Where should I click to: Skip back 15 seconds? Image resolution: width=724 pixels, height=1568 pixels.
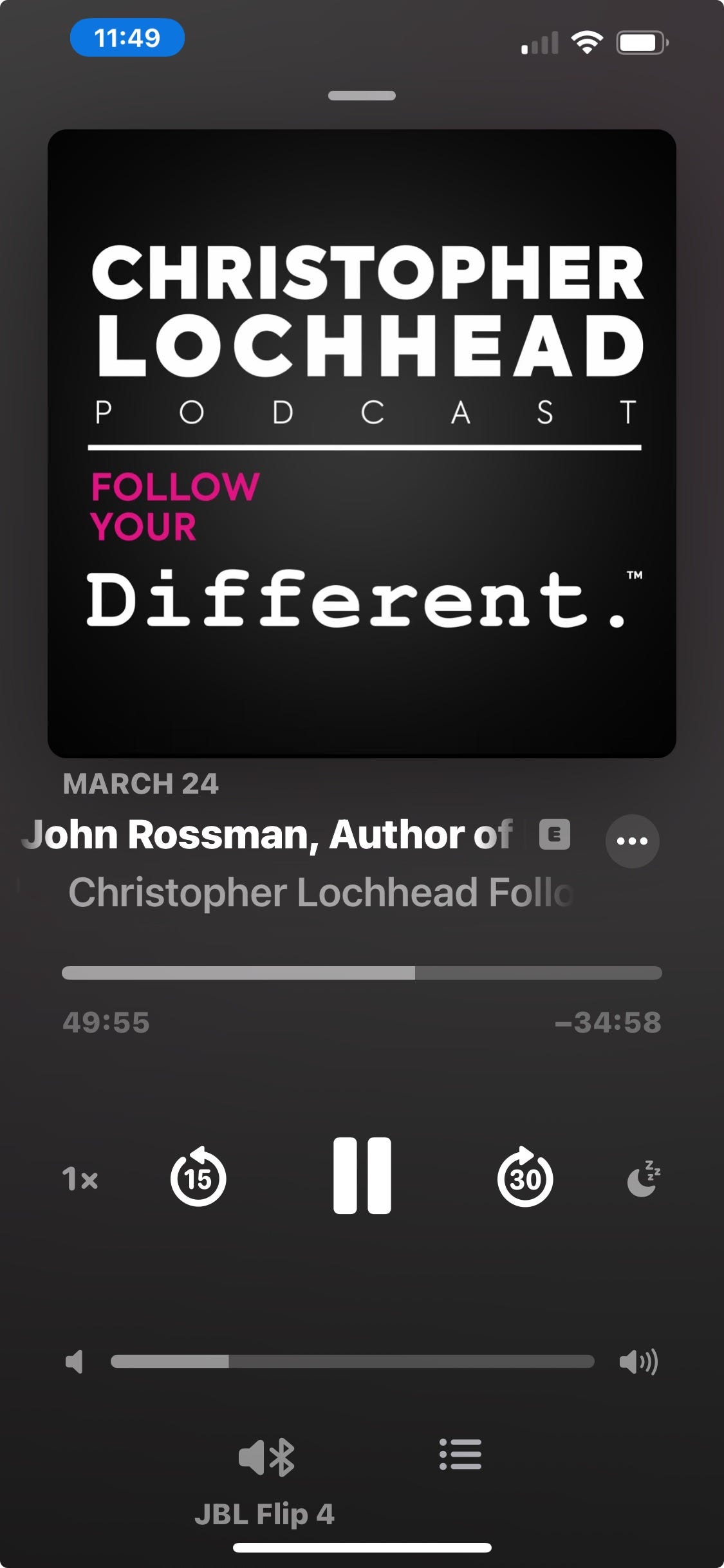pos(198,1175)
